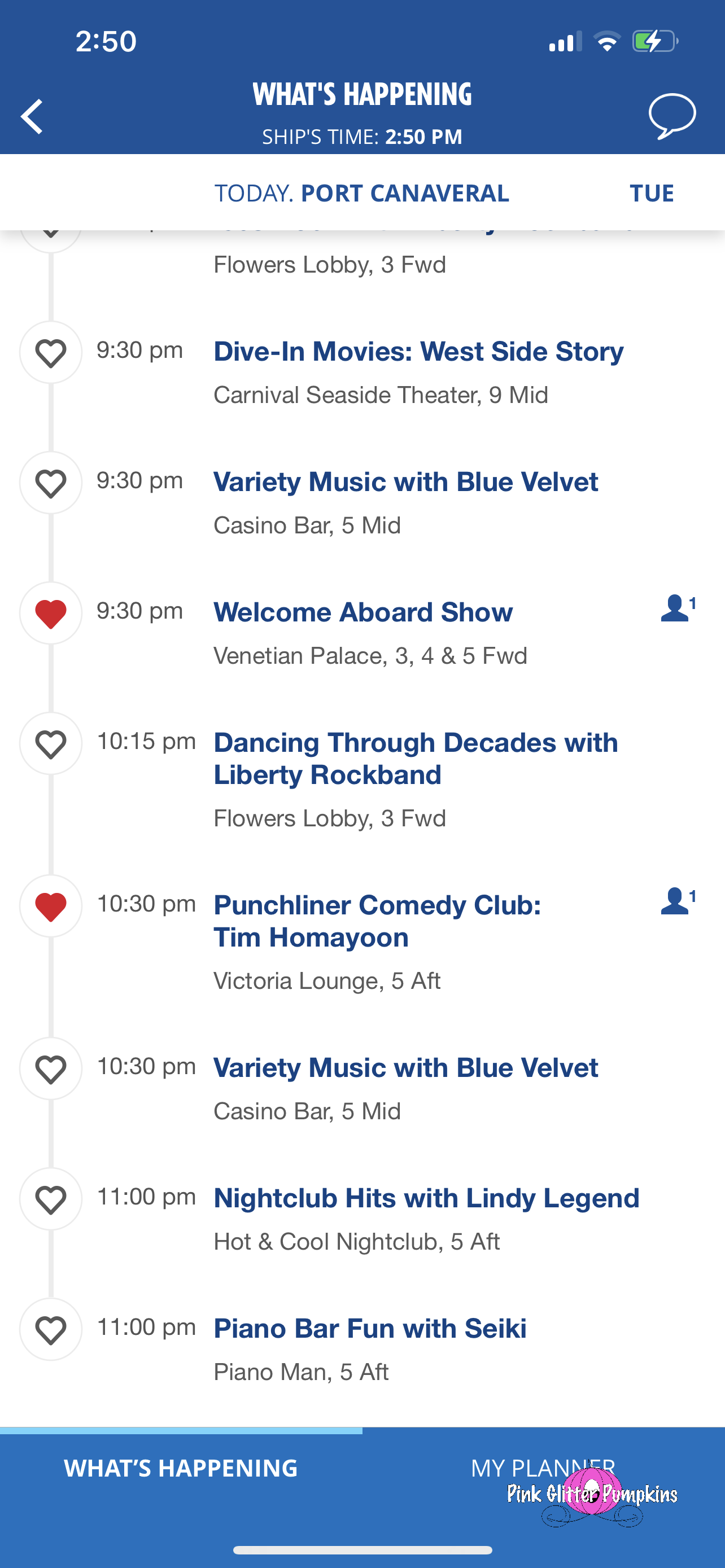The height and width of the screenshot is (1568, 725).
Task: Favorite Dancing Through Decades with Liberty Rockband
Action: click(50, 744)
